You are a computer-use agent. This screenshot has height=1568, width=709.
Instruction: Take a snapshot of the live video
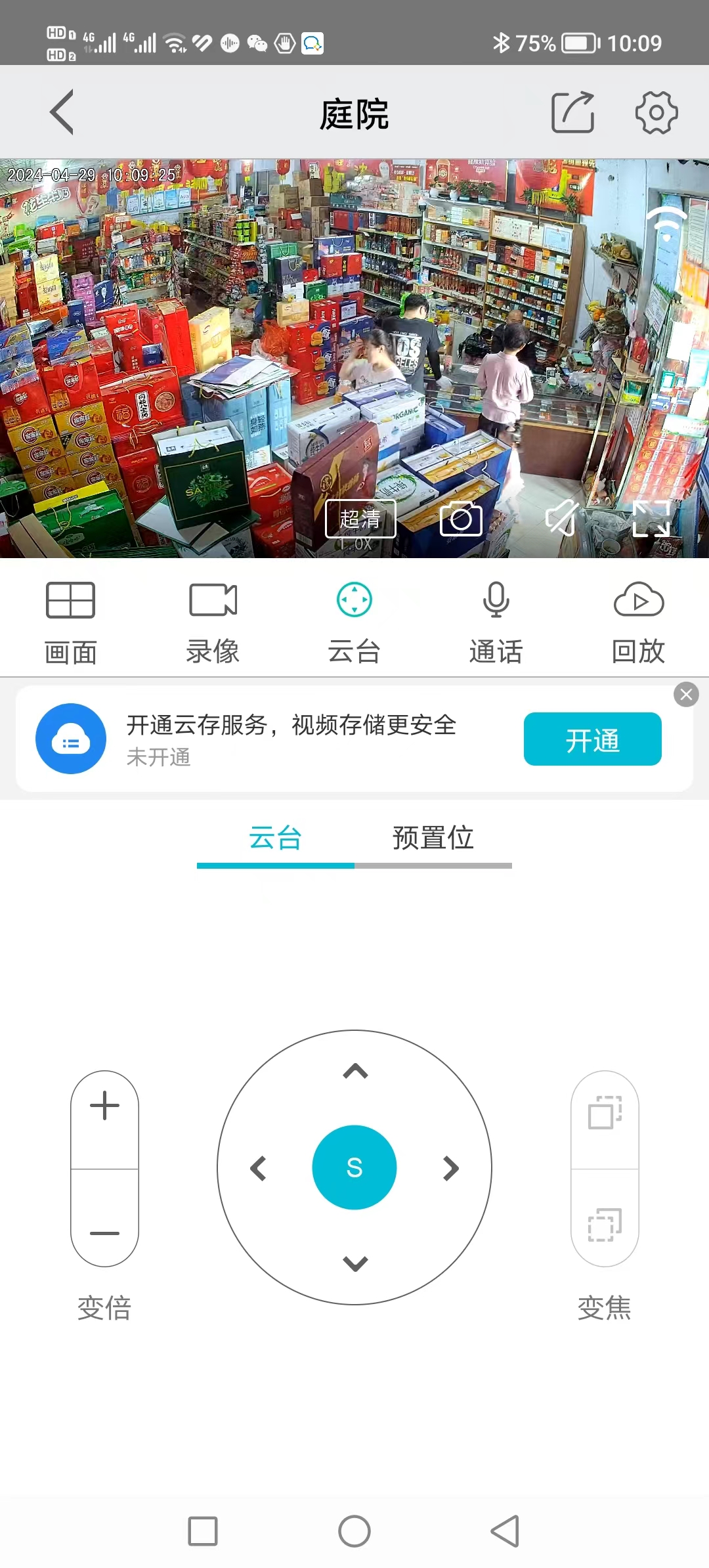(461, 519)
